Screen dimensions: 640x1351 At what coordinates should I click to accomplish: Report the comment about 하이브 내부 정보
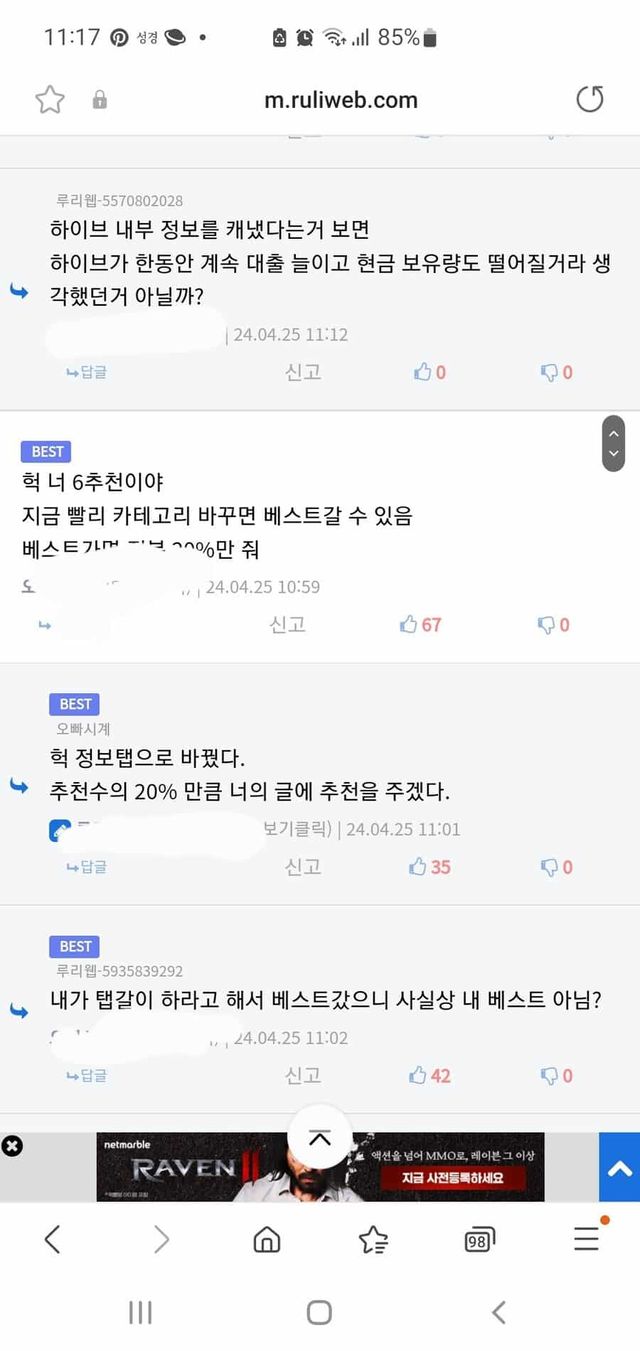click(x=303, y=372)
